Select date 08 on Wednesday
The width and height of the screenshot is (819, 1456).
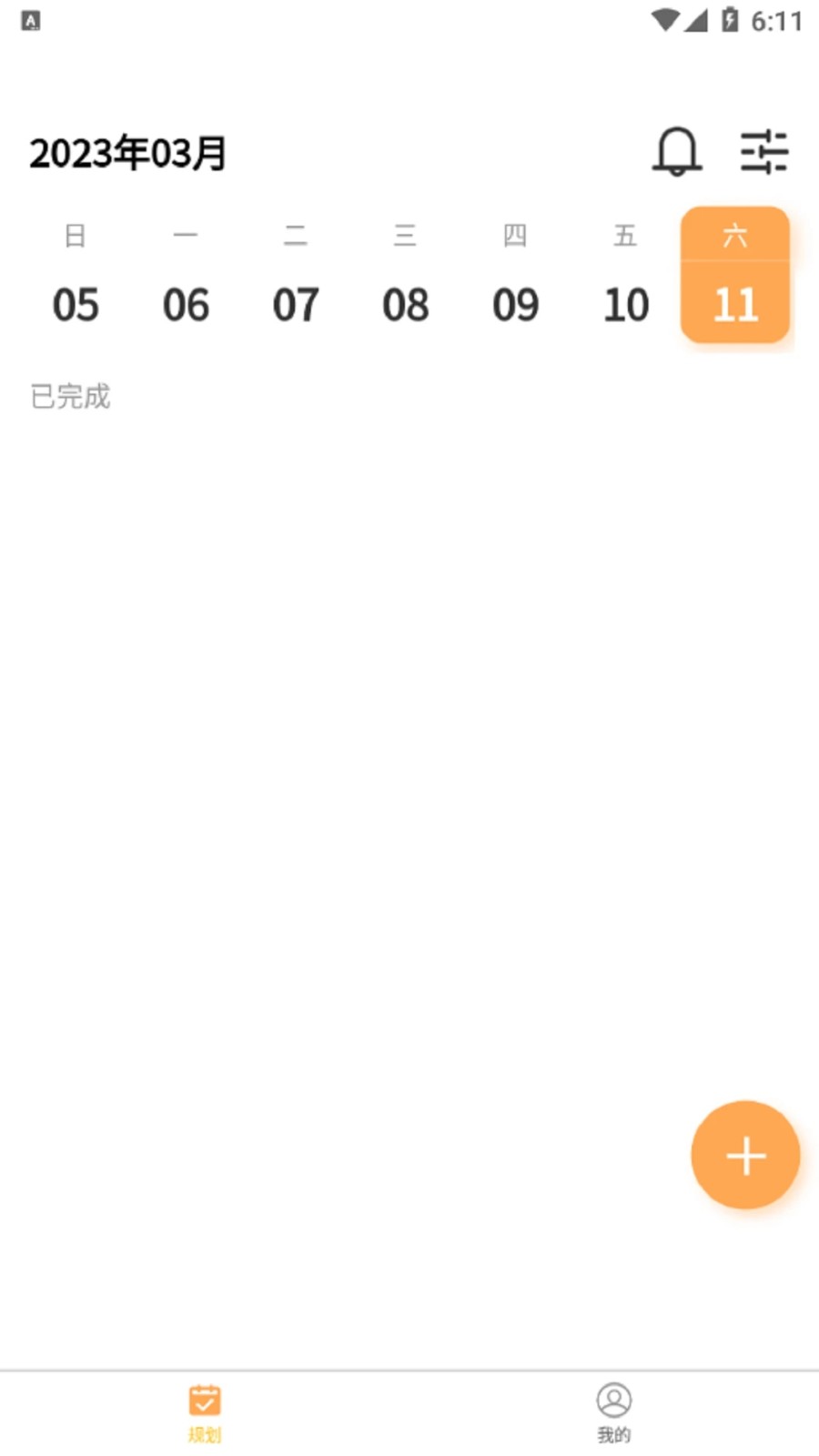tap(405, 304)
